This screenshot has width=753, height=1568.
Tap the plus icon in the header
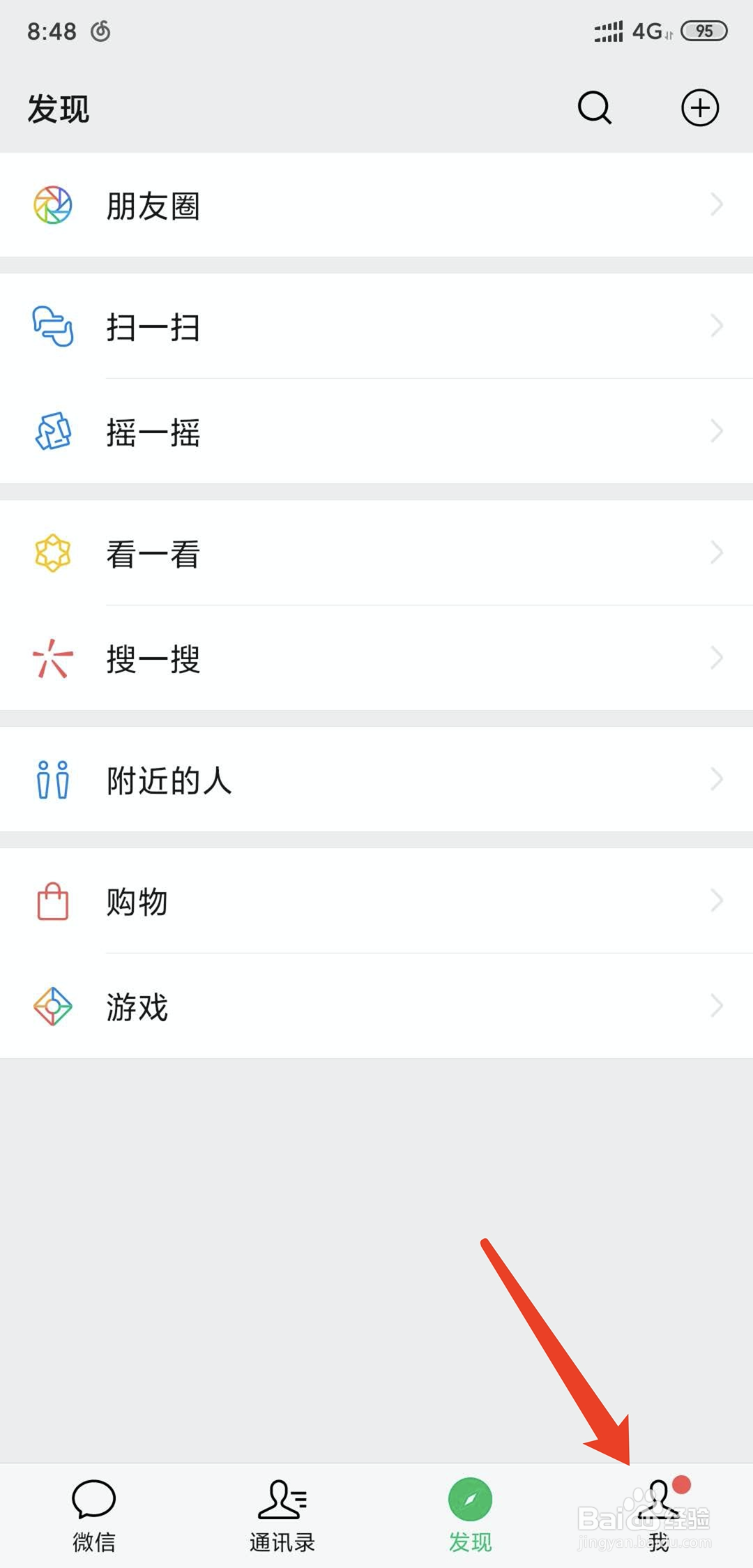click(x=699, y=108)
